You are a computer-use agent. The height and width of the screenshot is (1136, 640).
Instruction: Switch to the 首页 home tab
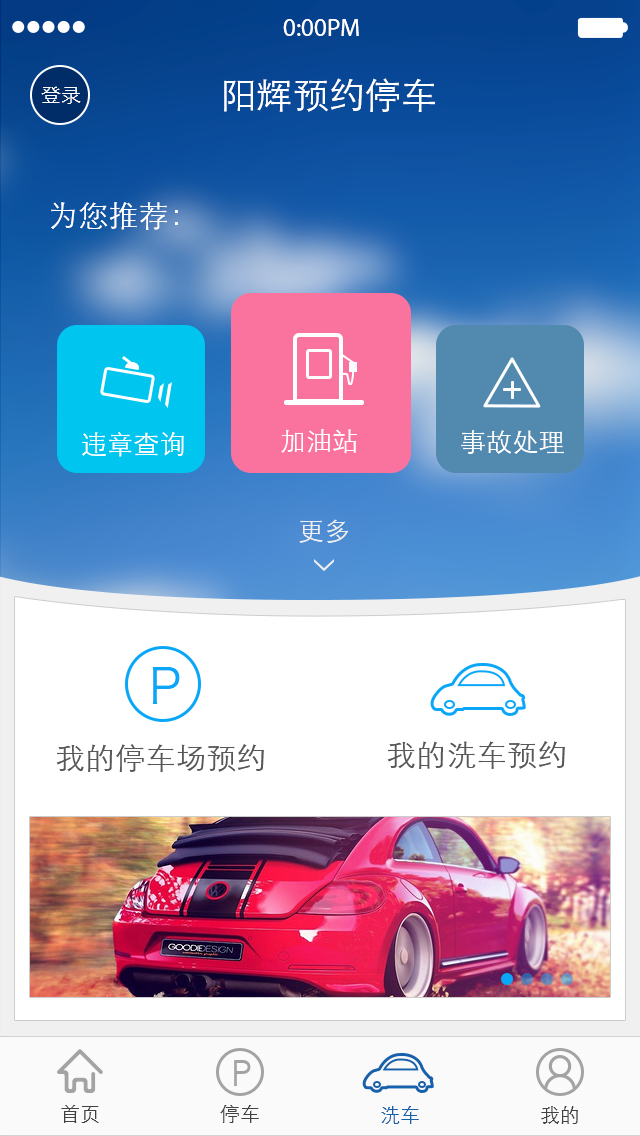(80, 1086)
